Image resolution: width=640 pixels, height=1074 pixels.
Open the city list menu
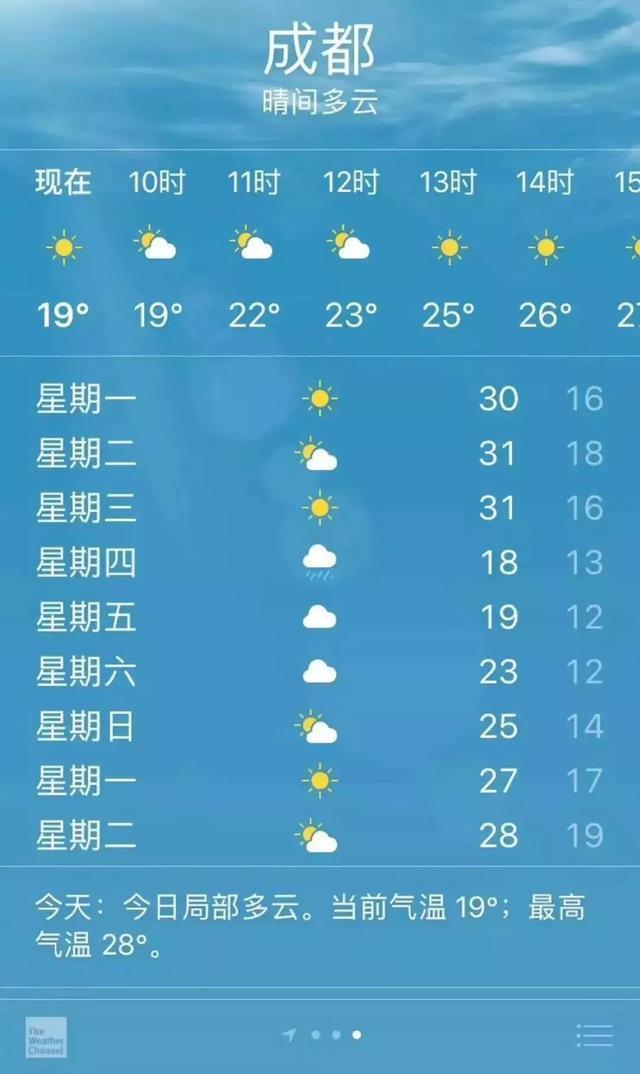point(594,1036)
